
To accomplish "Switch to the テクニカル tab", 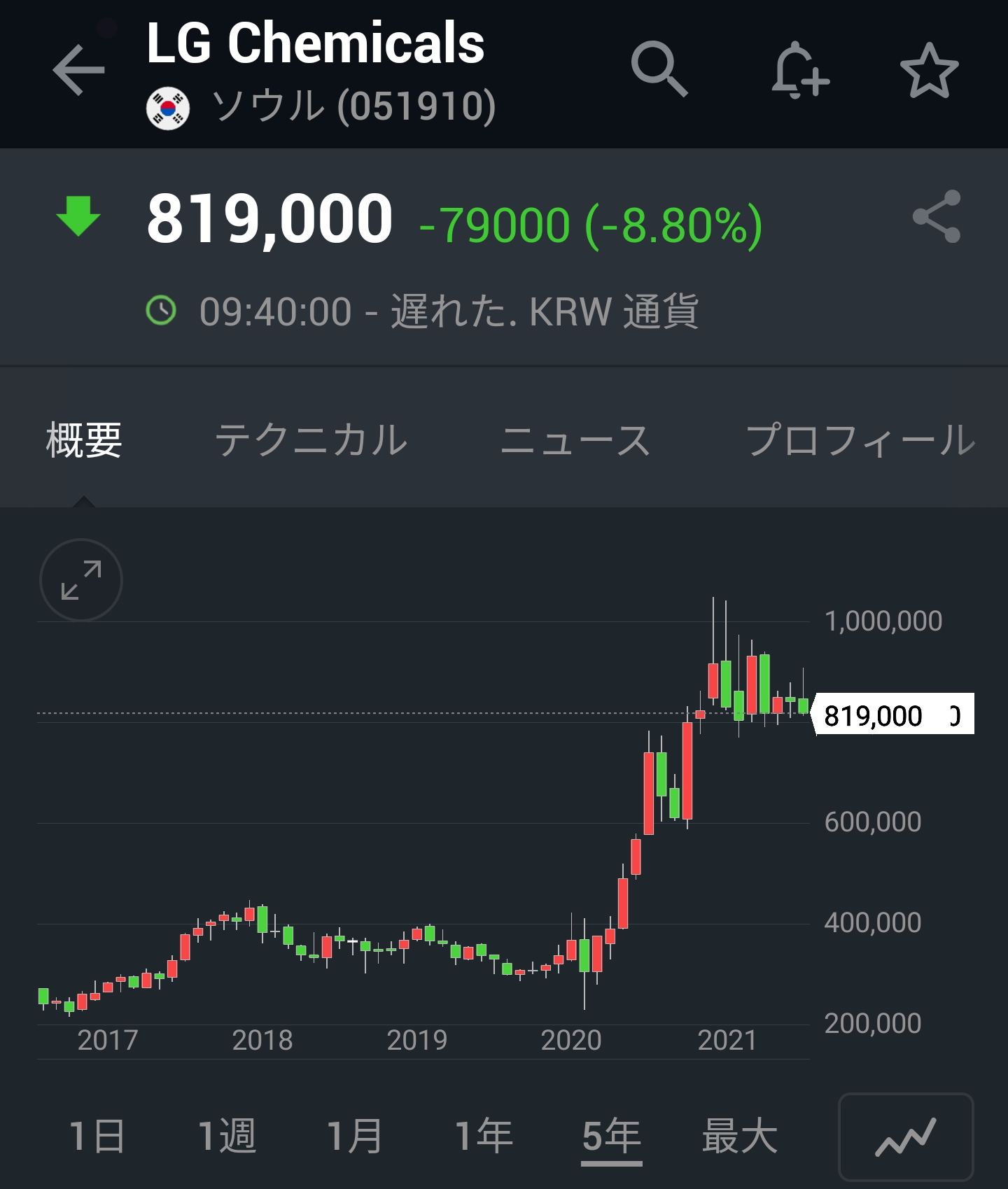I will pos(311,441).
